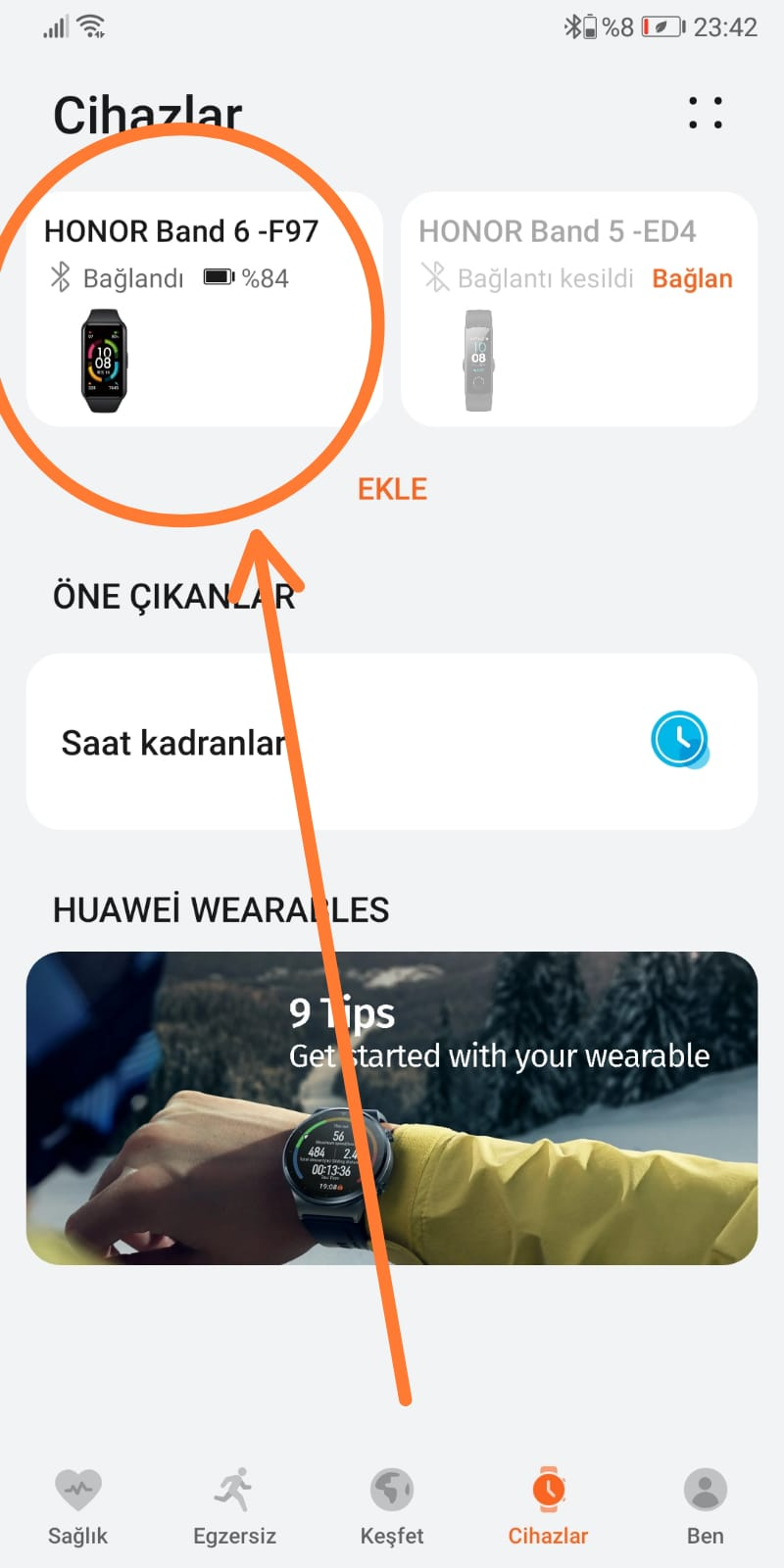The height and width of the screenshot is (1568, 784).
Task: Switch to the Egzersiz tab
Action: [x=234, y=1507]
